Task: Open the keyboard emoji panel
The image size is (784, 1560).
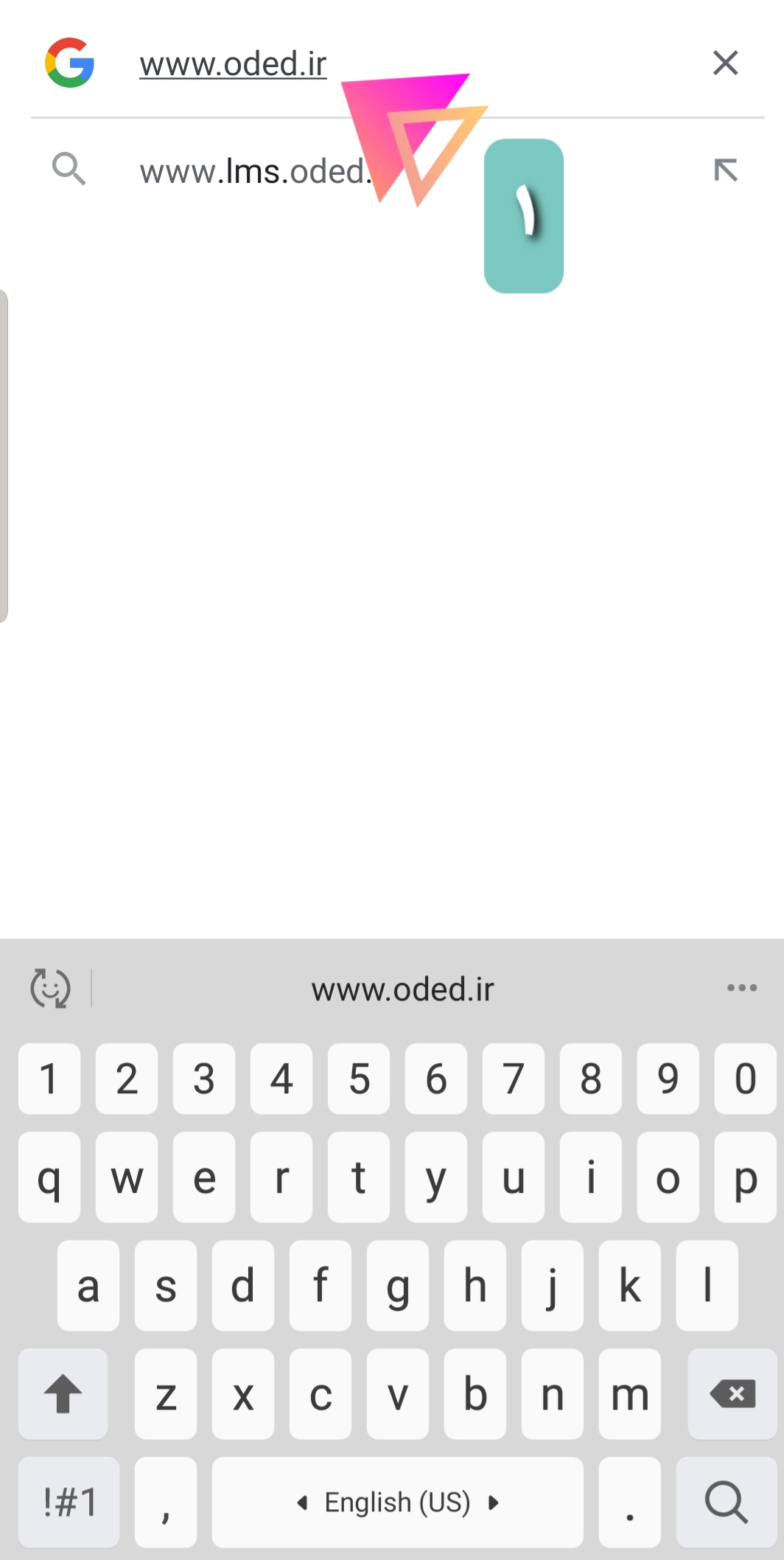Action: tap(50, 988)
